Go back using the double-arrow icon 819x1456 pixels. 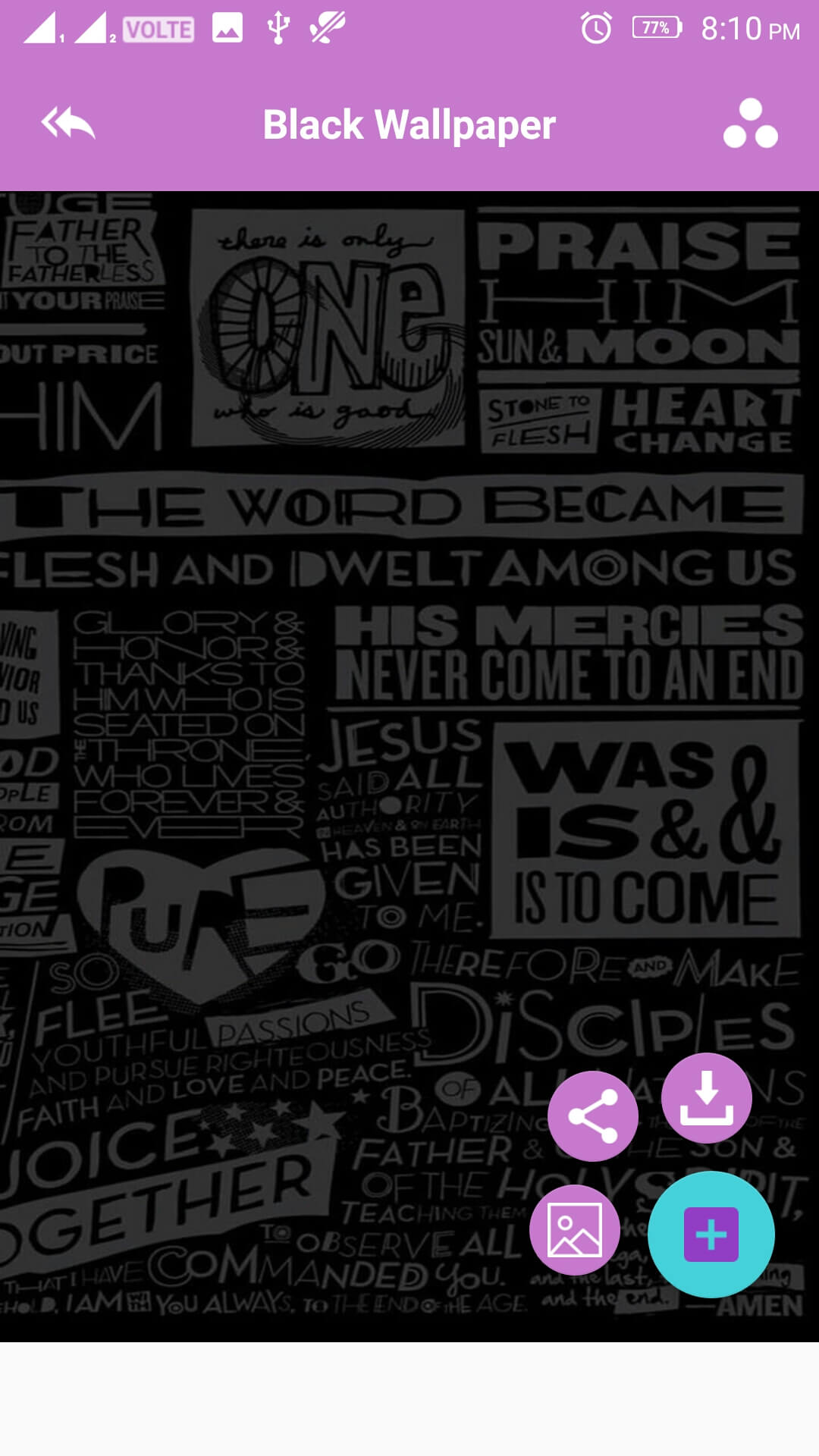point(68,124)
